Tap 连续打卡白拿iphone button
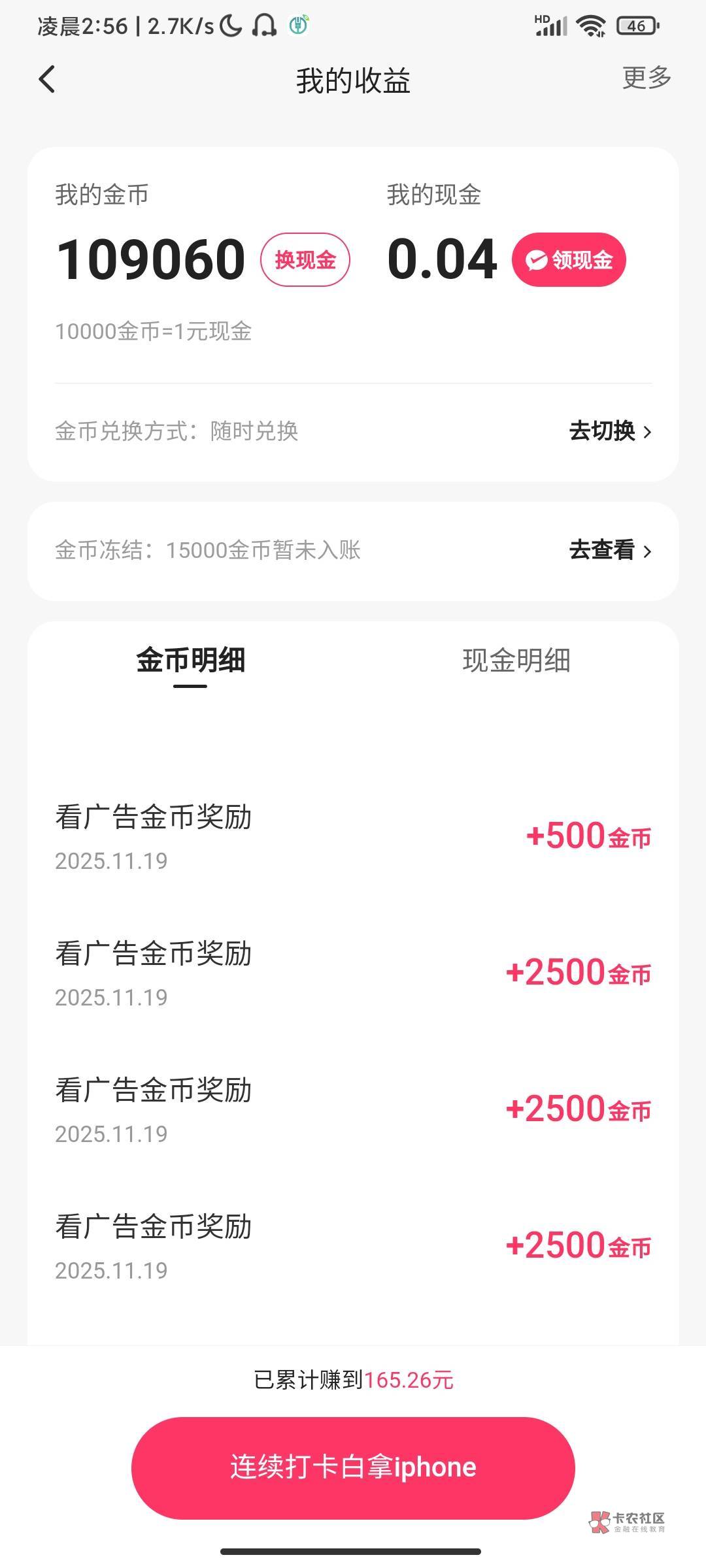The height and width of the screenshot is (1568, 706). [x=353, y=1467]
